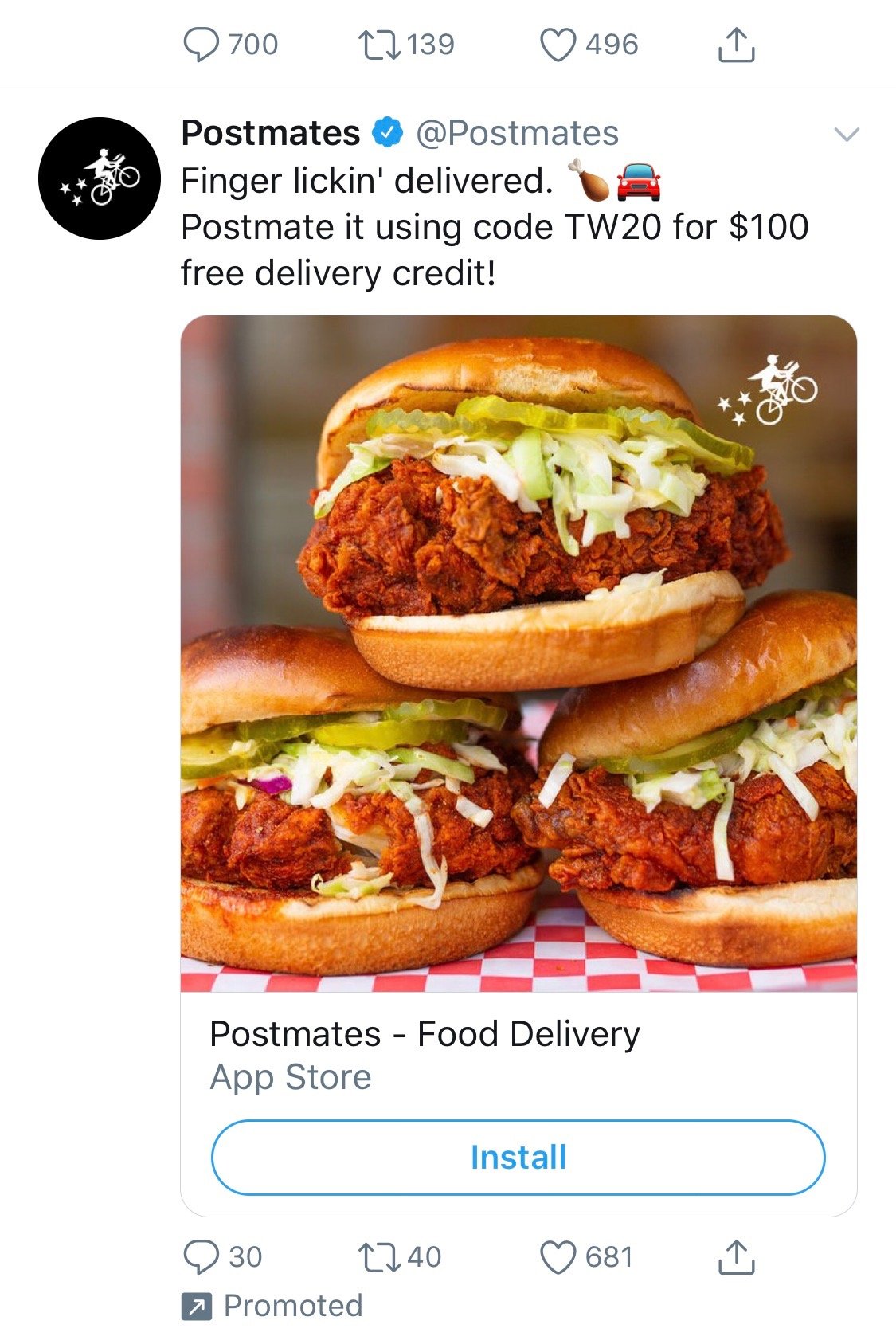Click the @Postmates handle
896x1344 pixels.
point(518,133)
